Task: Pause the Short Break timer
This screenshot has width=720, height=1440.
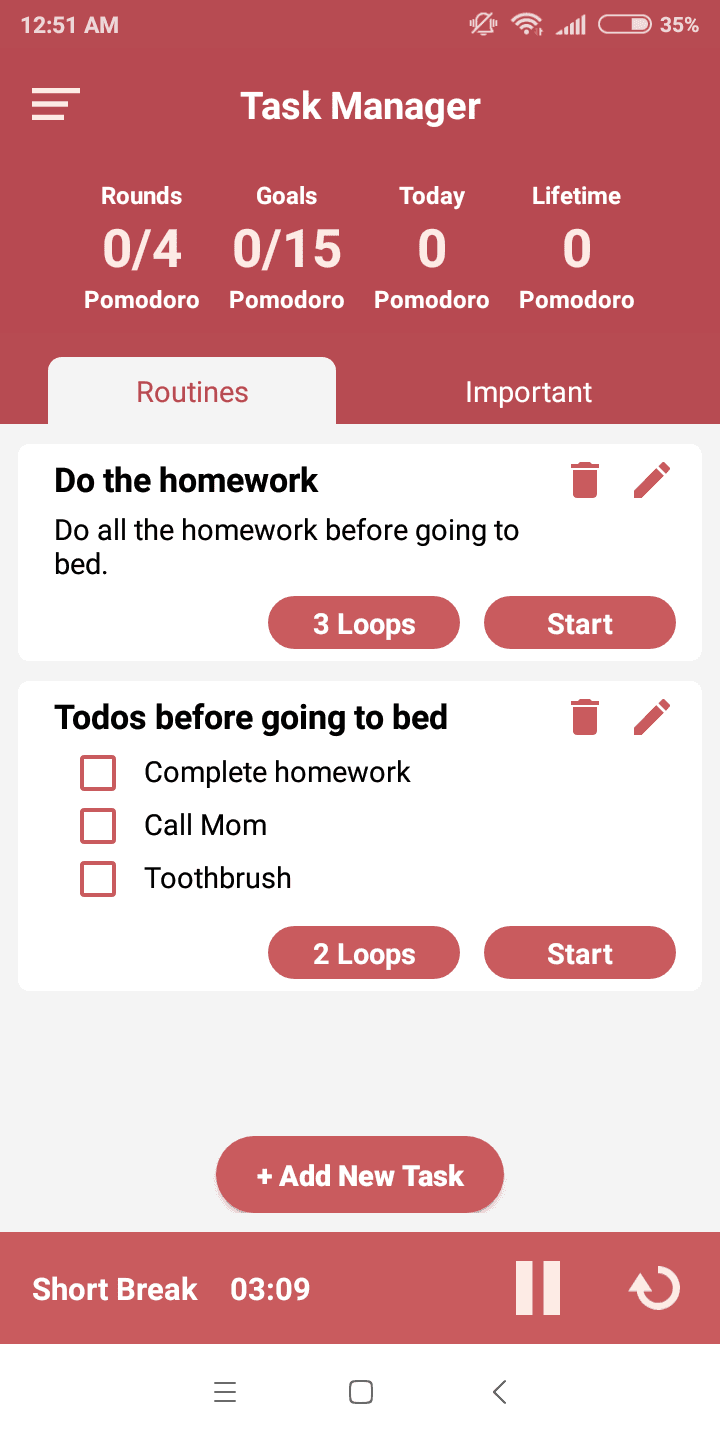Action: pyautogui.click(x=538, y=1288)
